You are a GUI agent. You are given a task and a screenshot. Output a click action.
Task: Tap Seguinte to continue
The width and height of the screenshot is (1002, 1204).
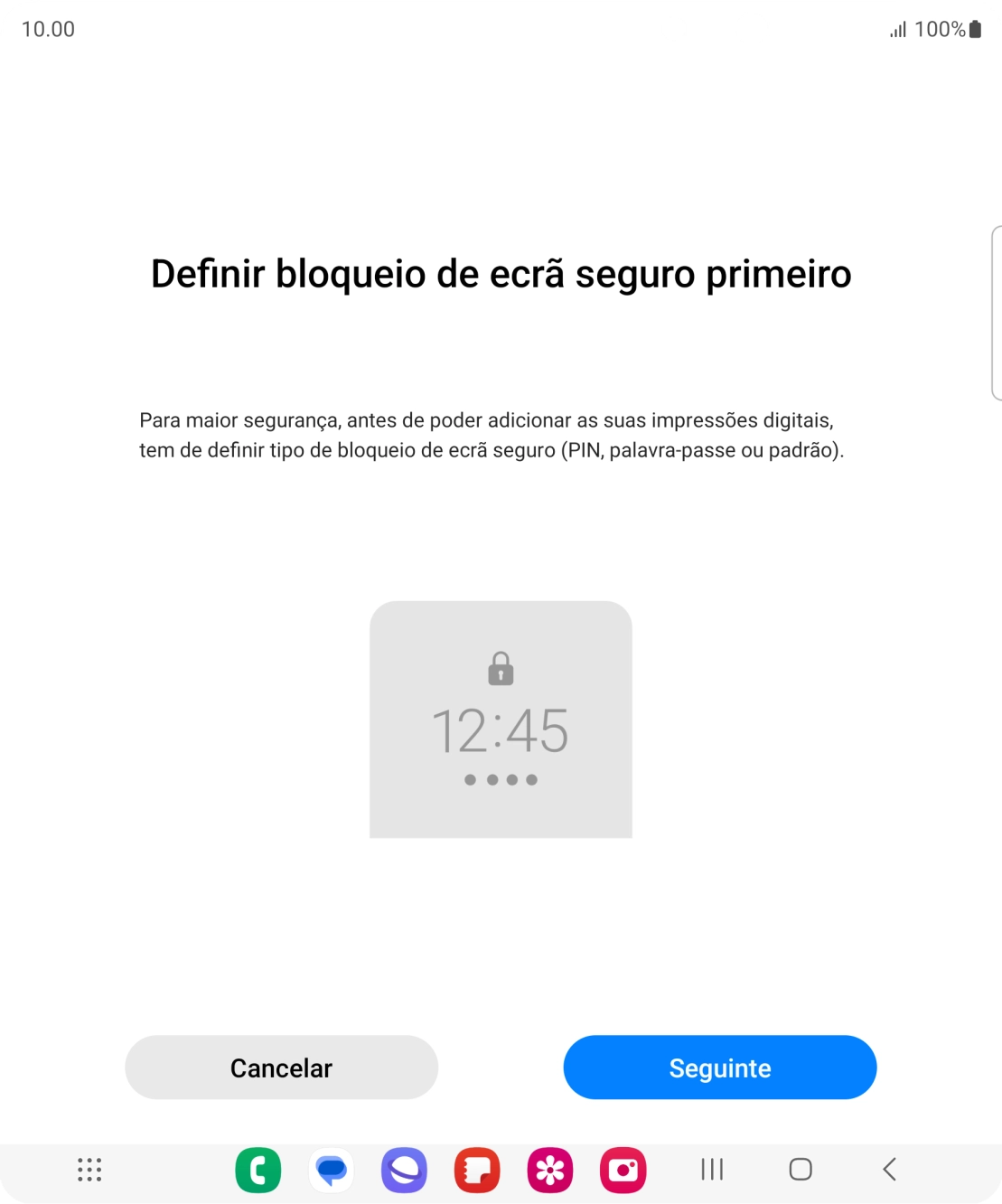point(719,1068)
